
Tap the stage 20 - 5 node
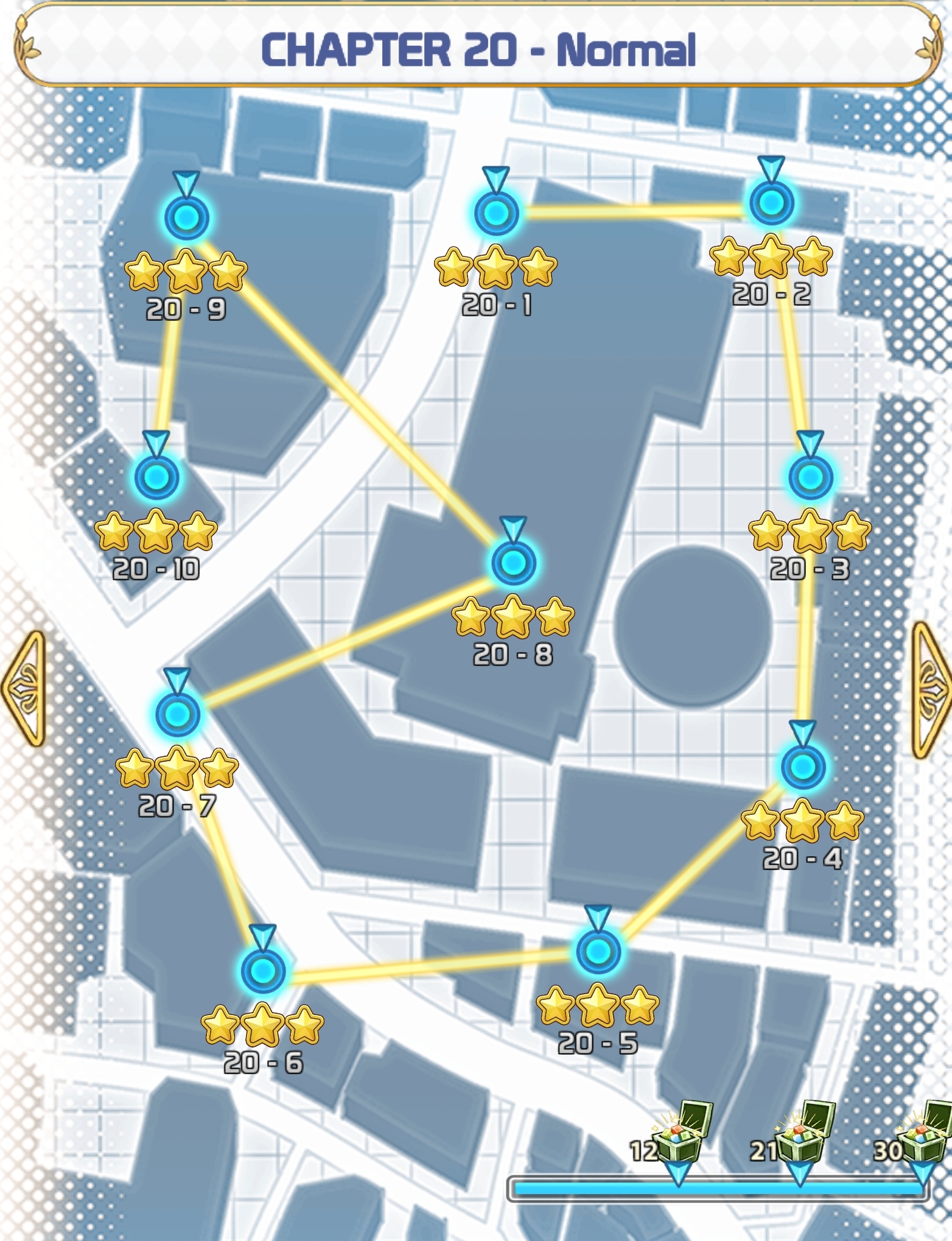pyautogui.click(x=598, y=951)
